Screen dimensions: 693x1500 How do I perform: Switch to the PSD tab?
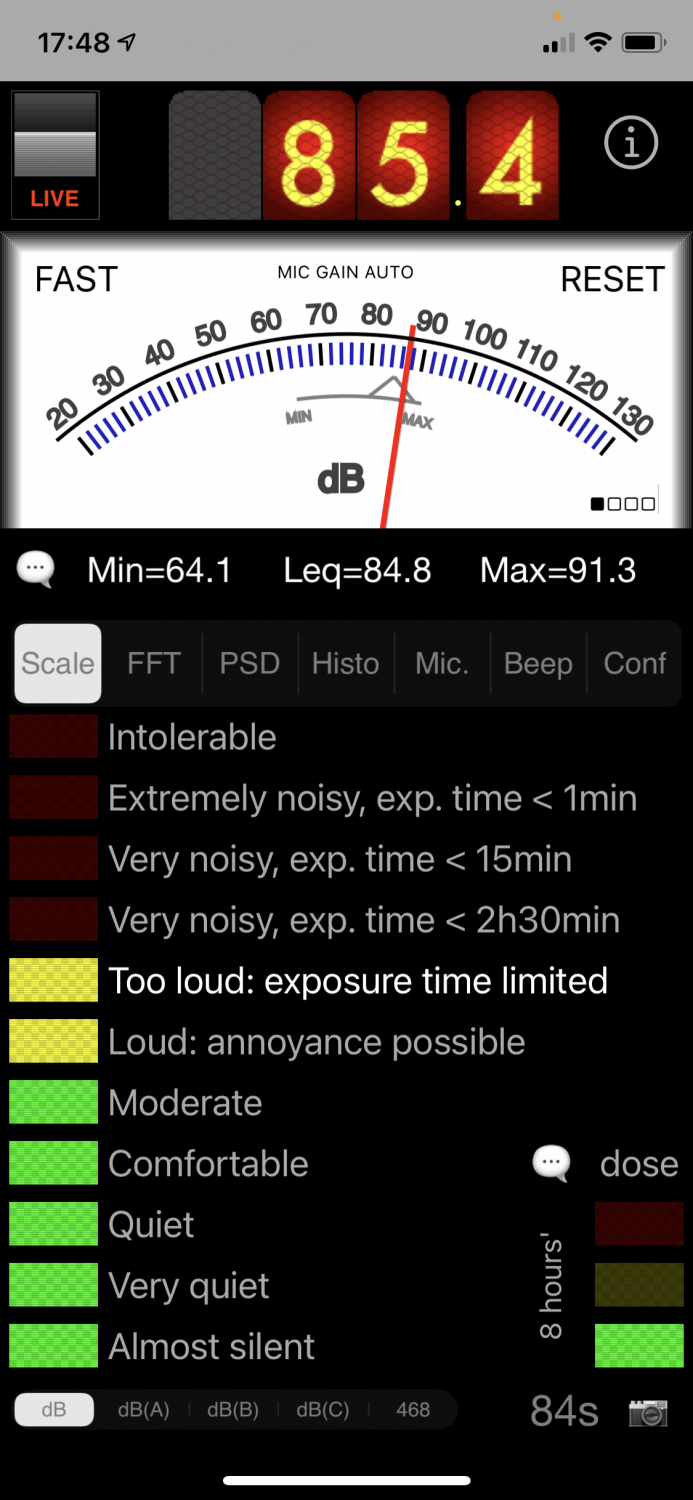pyautogui.click(x=250, y=663)
